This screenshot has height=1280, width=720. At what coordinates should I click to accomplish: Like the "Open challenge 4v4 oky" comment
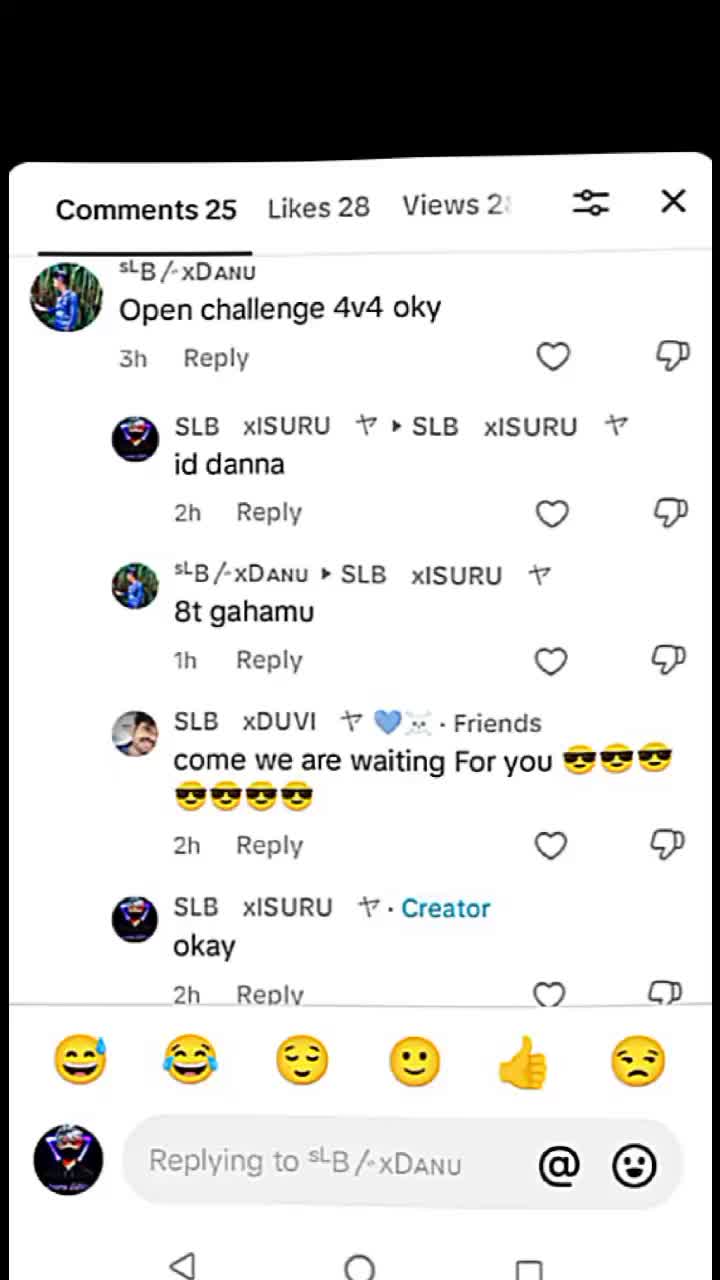pos(553,357)
